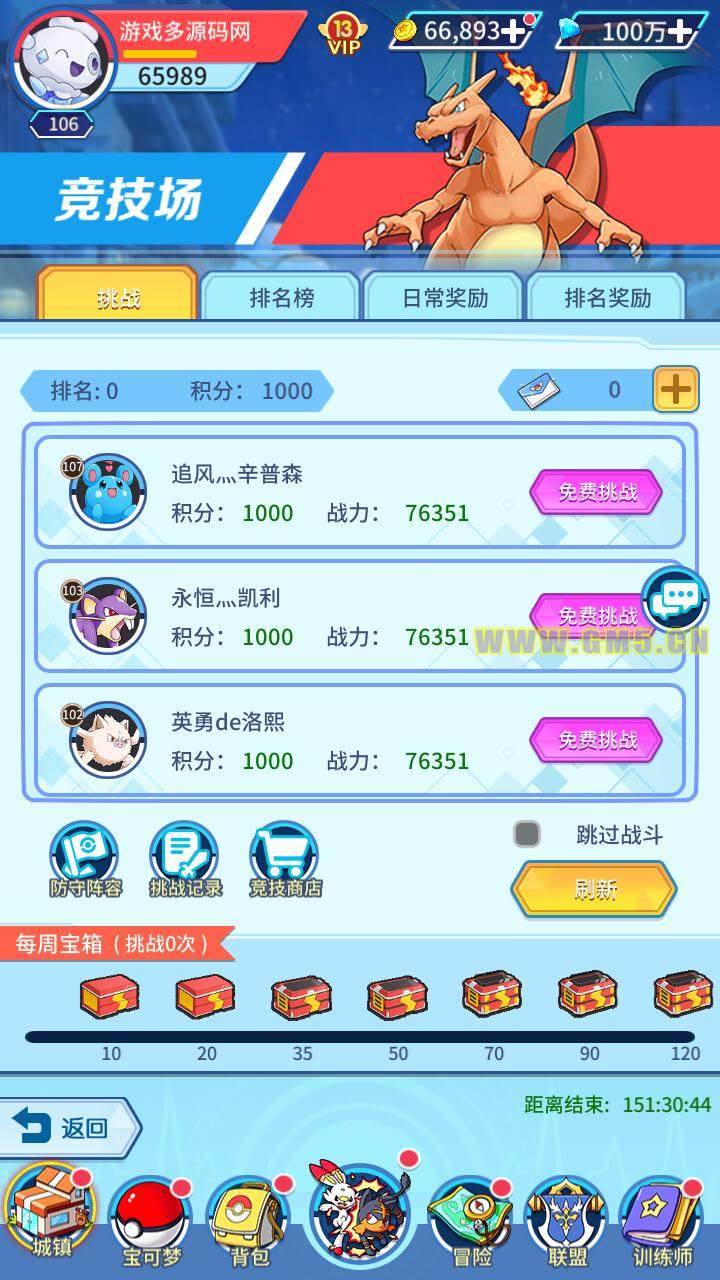Screen dimensions: 720x1280
Task: Tap the 返回 back button
Action: tap(68, 1128)
